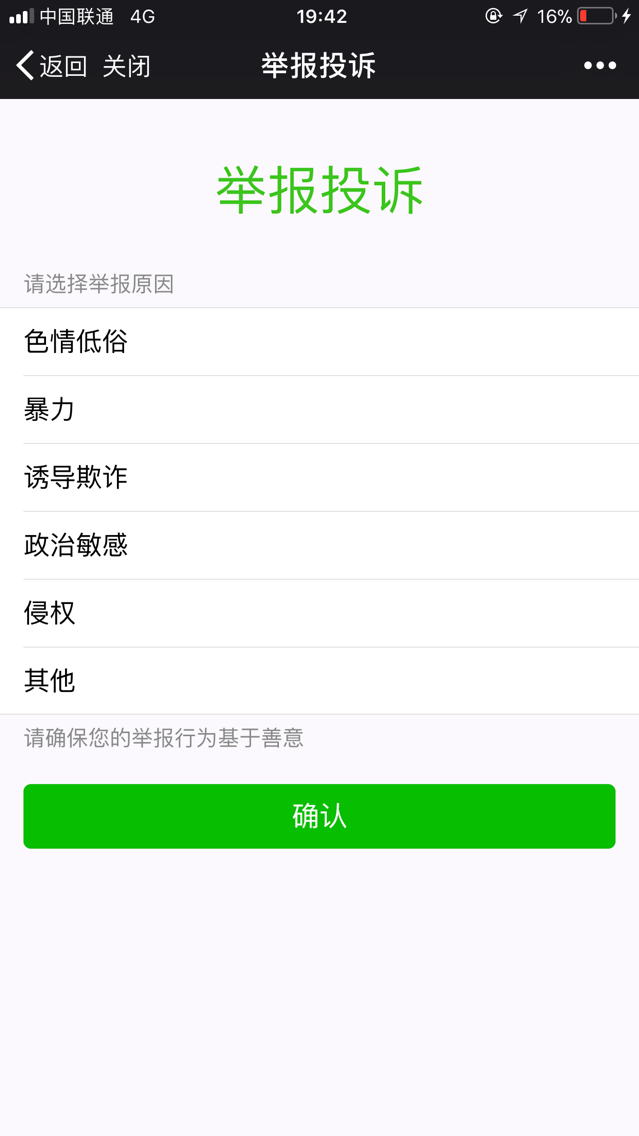The width and height of the screenshot is (639, 1136).
Task: Close the page via 关闭
Action: pos(127,66)
